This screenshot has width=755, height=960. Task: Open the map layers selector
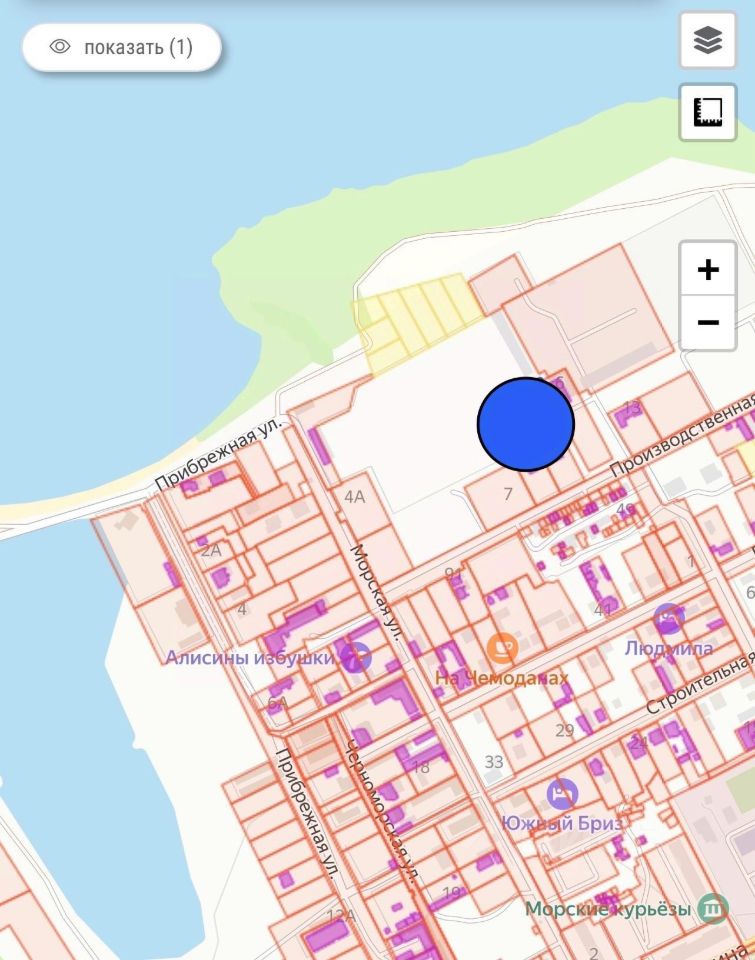coord(708,41)
